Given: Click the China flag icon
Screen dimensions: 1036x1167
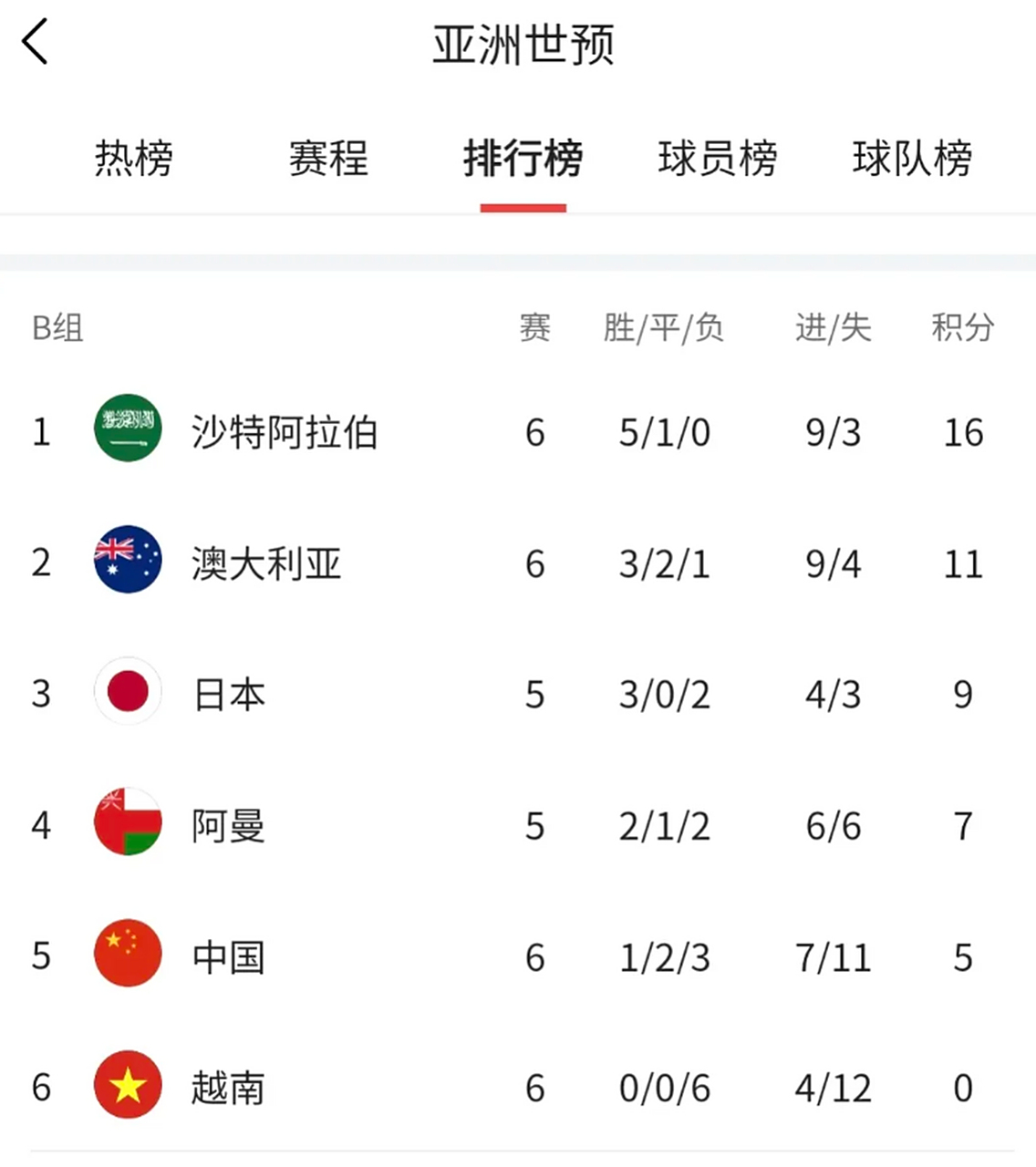Looking at the screenshot, I should [x=128, y=954].
